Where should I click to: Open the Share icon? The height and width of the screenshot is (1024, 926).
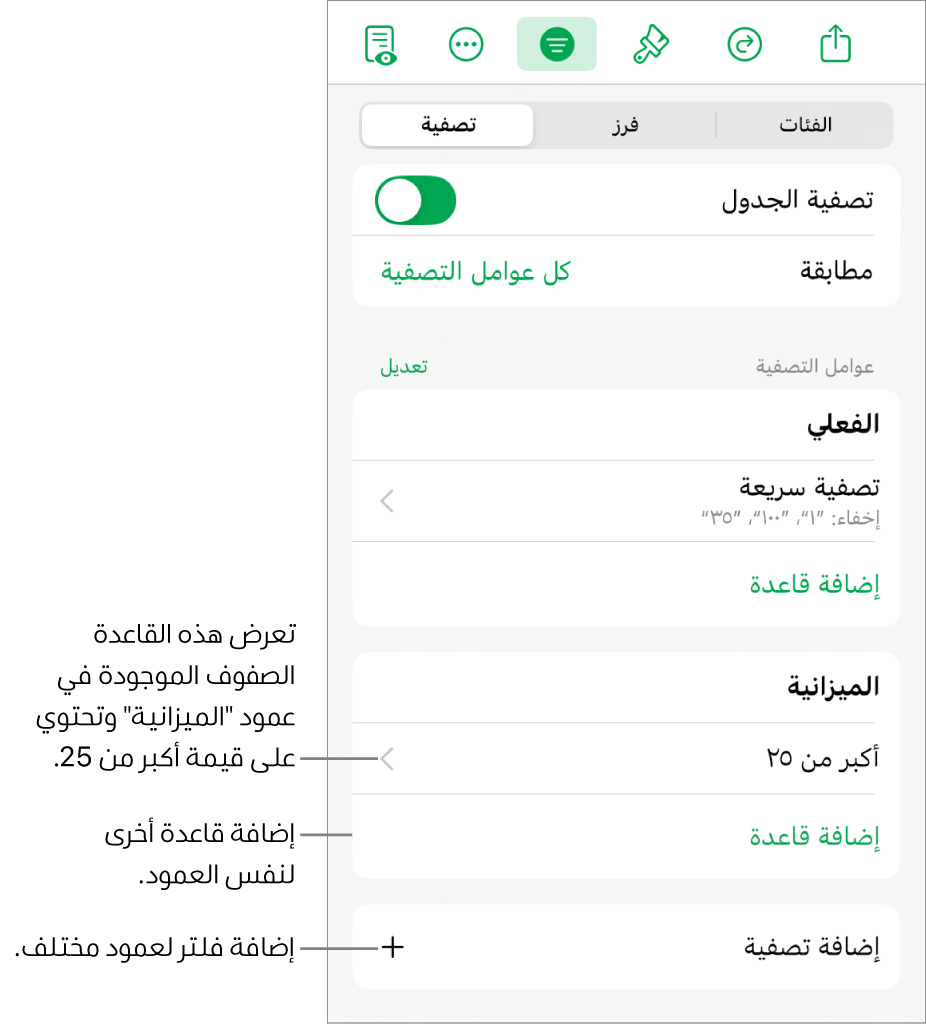point(835,44)
